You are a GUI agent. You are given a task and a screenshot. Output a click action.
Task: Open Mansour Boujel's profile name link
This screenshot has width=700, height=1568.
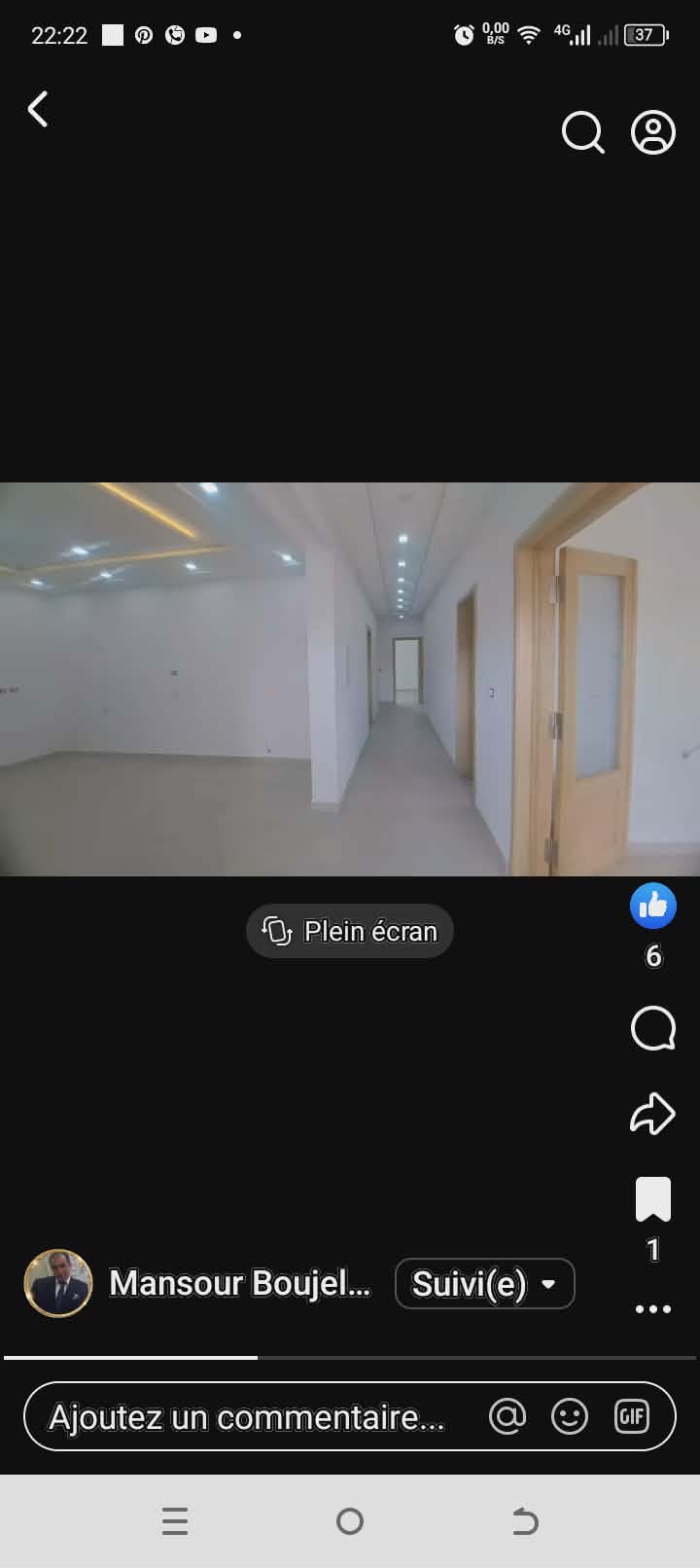click(x=240, y=1284)
